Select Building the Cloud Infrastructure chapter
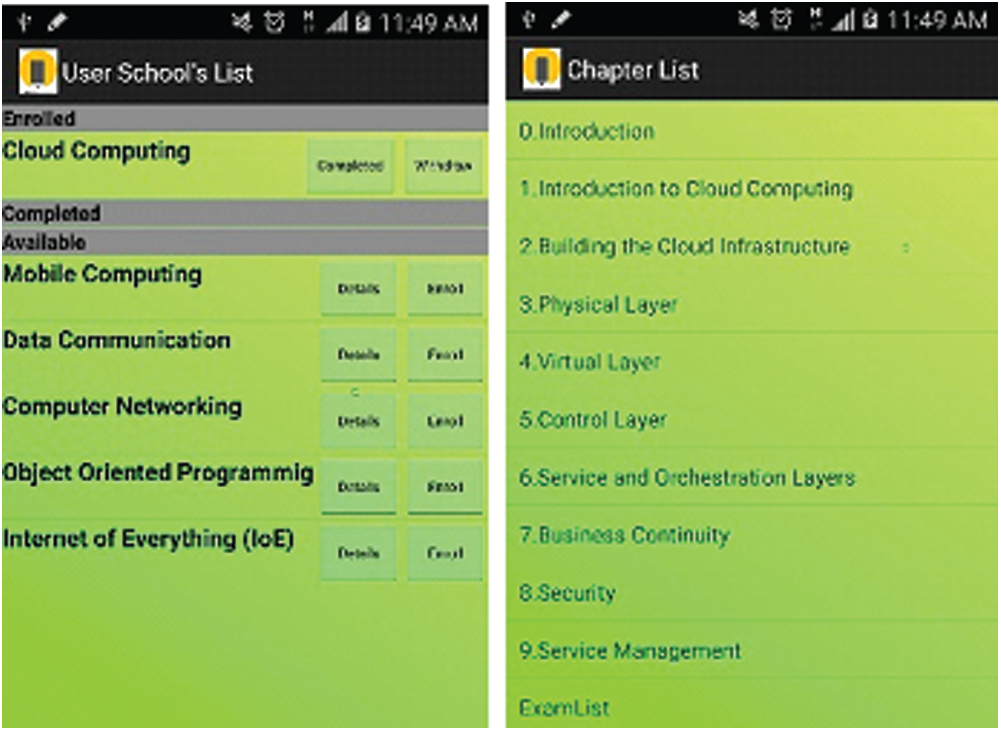The height and width of the screenshot is (731, 1001). [684, 247]
